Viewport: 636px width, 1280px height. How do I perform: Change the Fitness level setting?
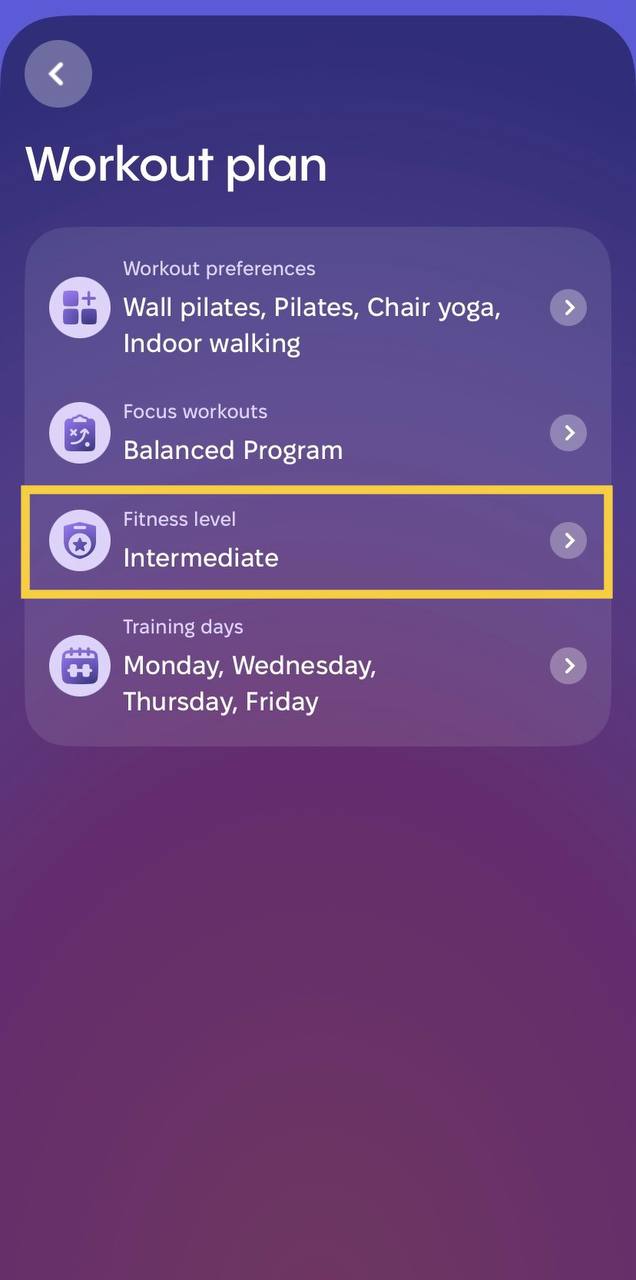[318, 541]
